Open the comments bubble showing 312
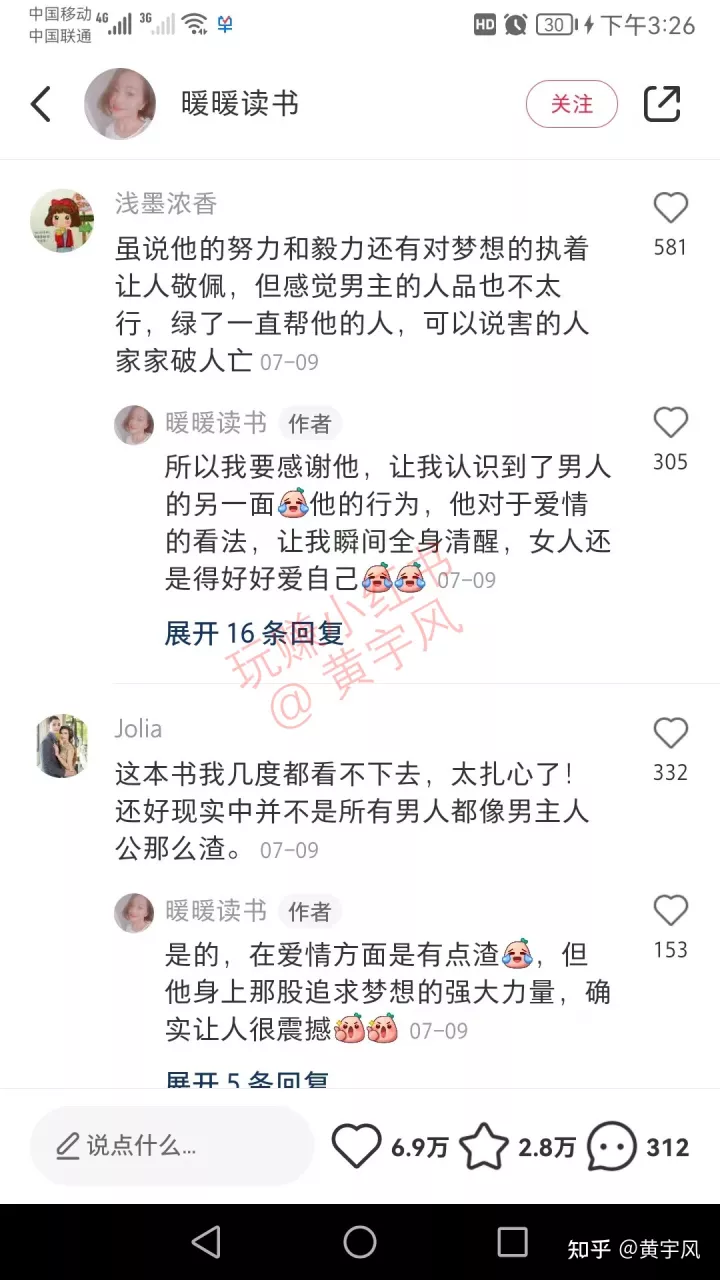720x1280 pixels. pos(612,1146)
